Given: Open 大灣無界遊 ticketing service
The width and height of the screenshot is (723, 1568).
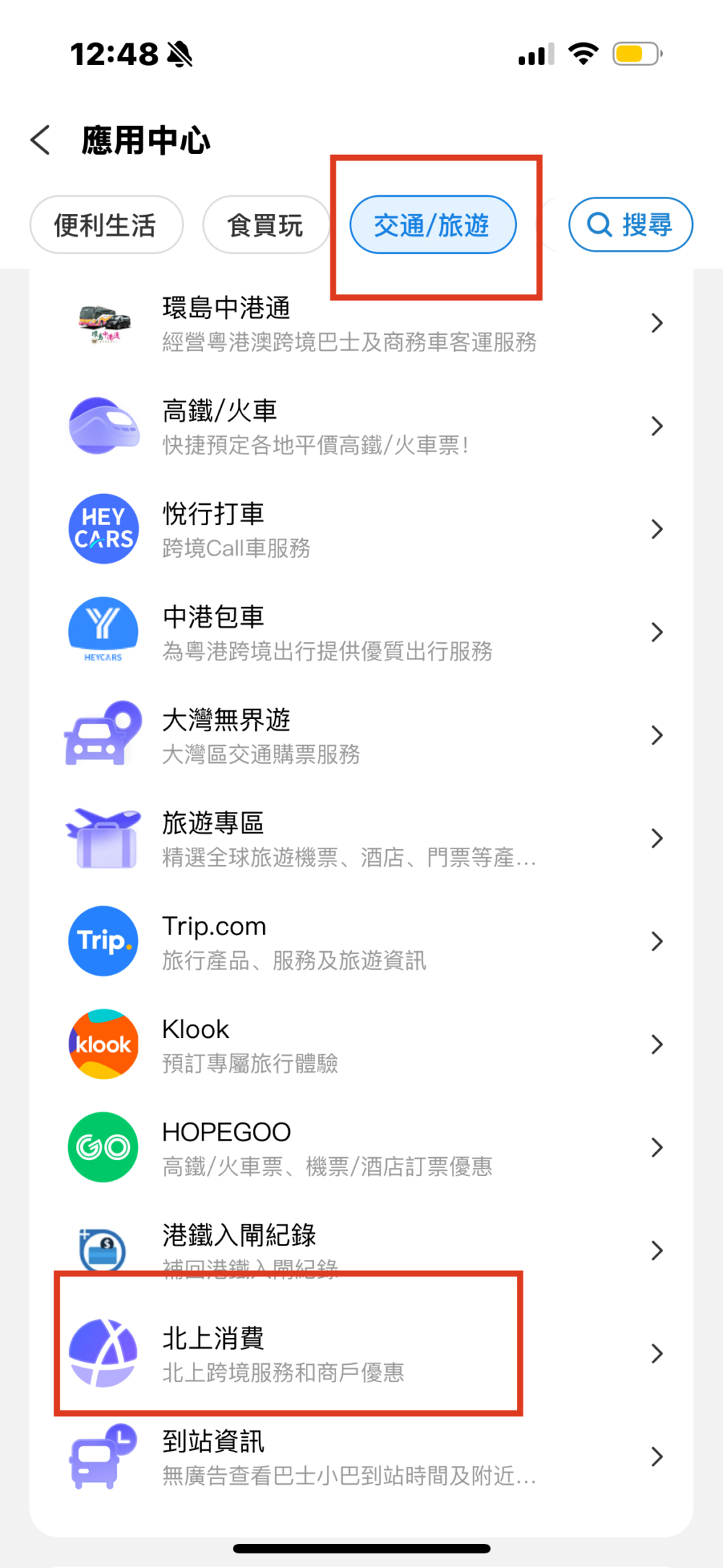Looking at the screenshot, I should 361,736.
